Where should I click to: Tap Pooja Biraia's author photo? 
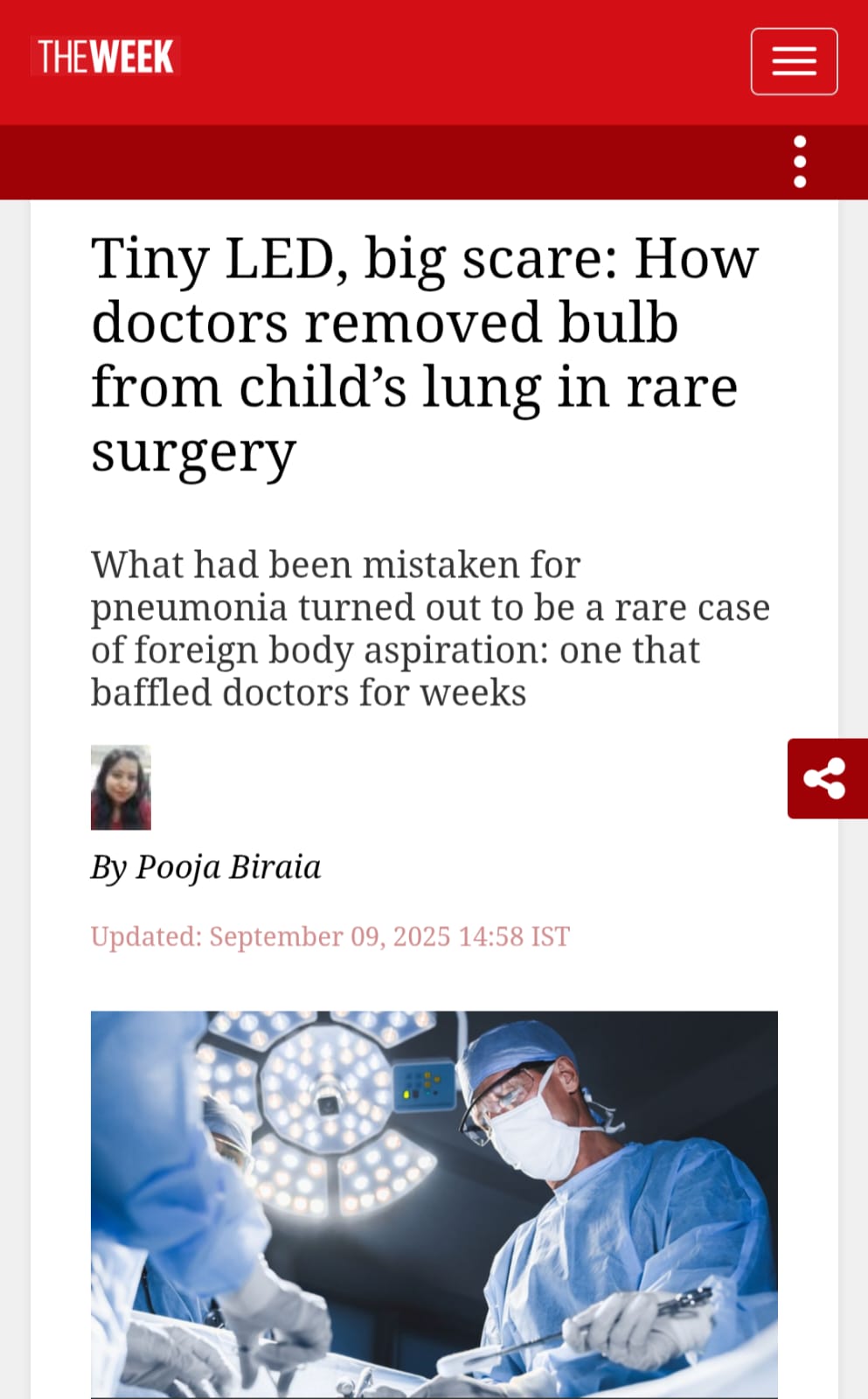121,787
